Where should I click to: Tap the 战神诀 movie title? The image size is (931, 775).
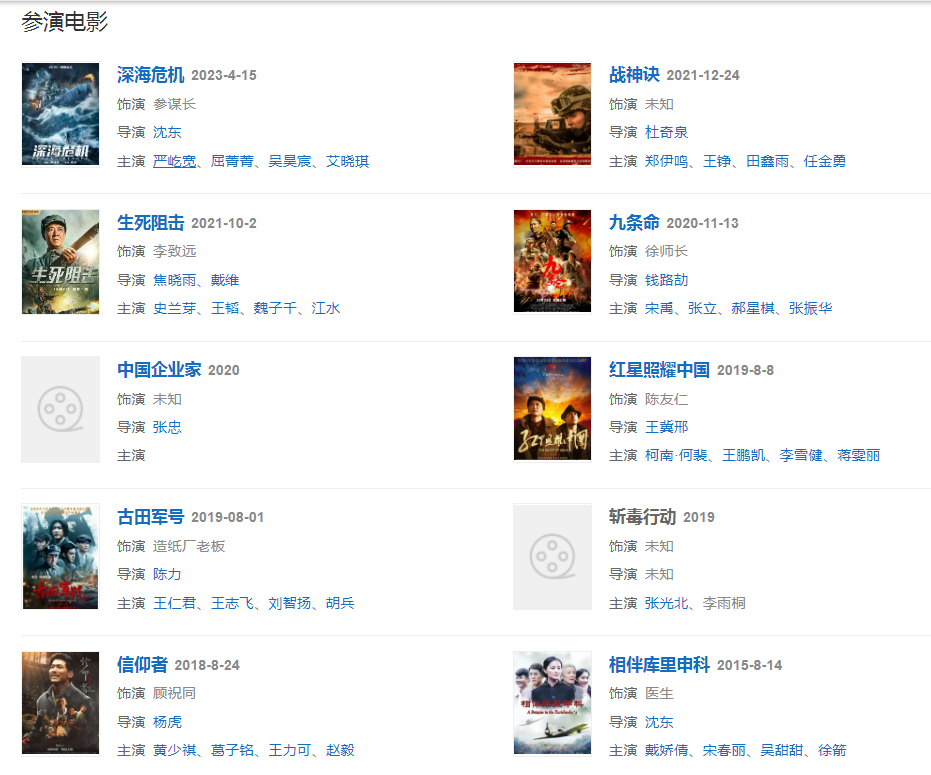tap(634, 75)
